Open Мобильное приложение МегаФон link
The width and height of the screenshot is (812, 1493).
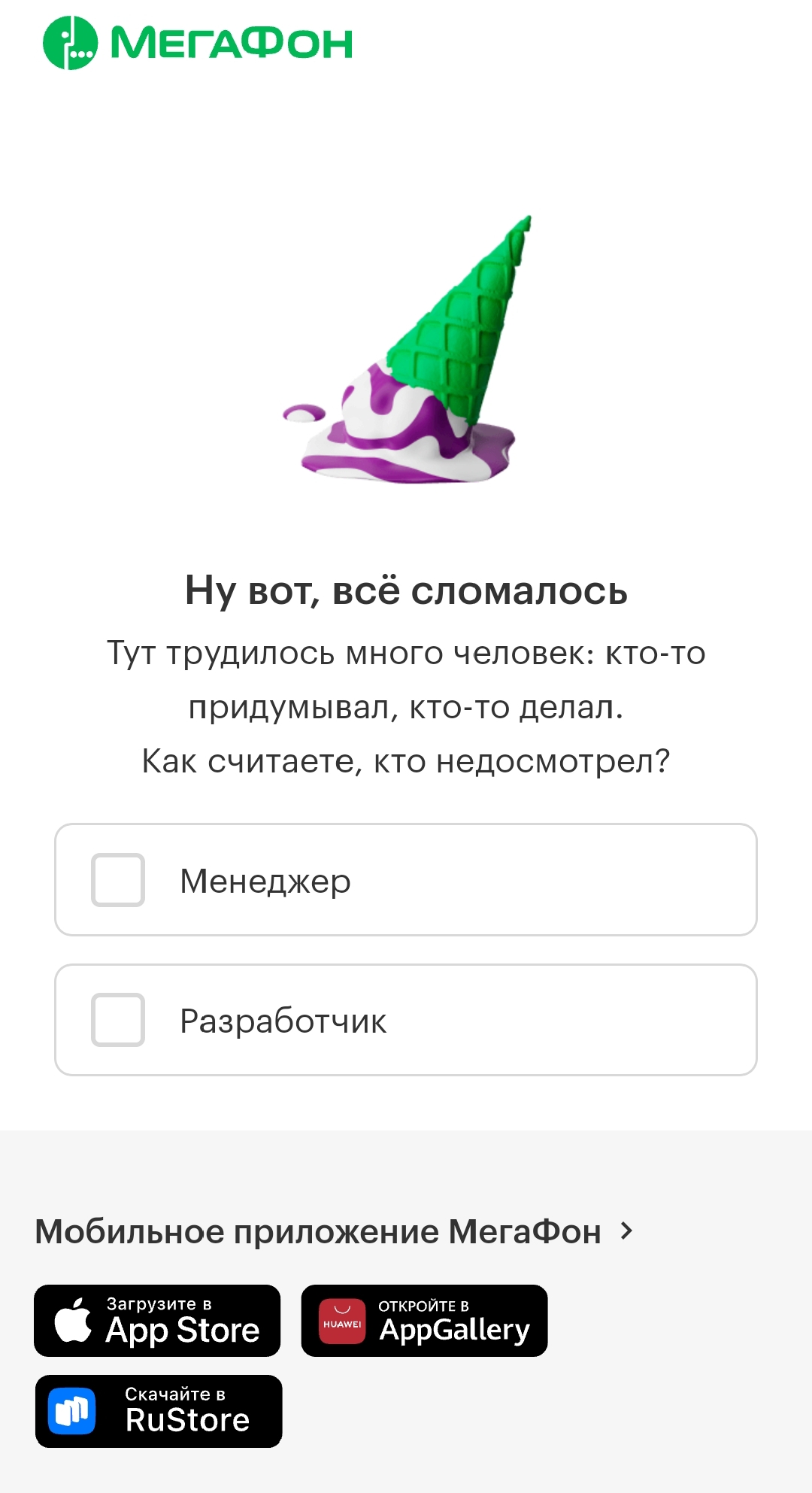(335, 1232)
